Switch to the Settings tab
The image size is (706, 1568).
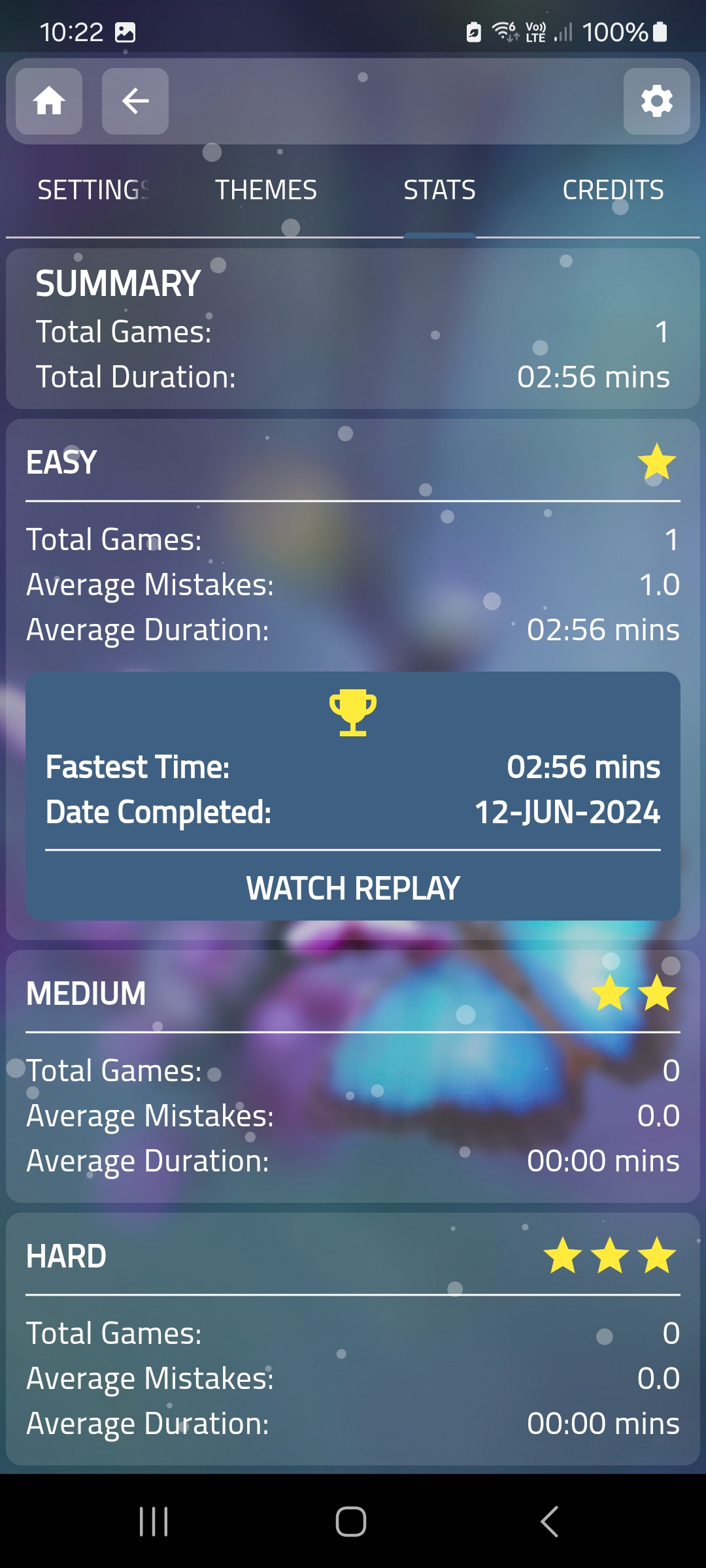coord(93,190)
